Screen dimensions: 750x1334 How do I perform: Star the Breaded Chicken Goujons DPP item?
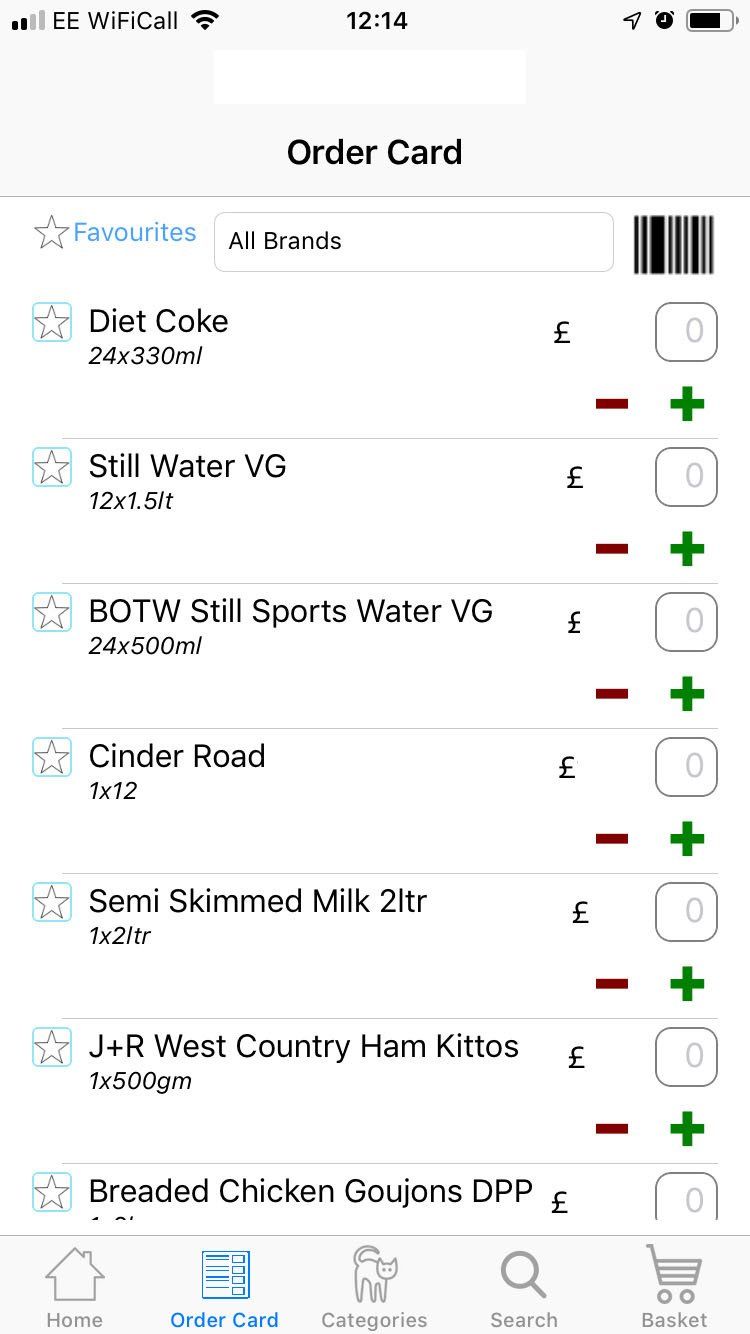coord(51,1192)
